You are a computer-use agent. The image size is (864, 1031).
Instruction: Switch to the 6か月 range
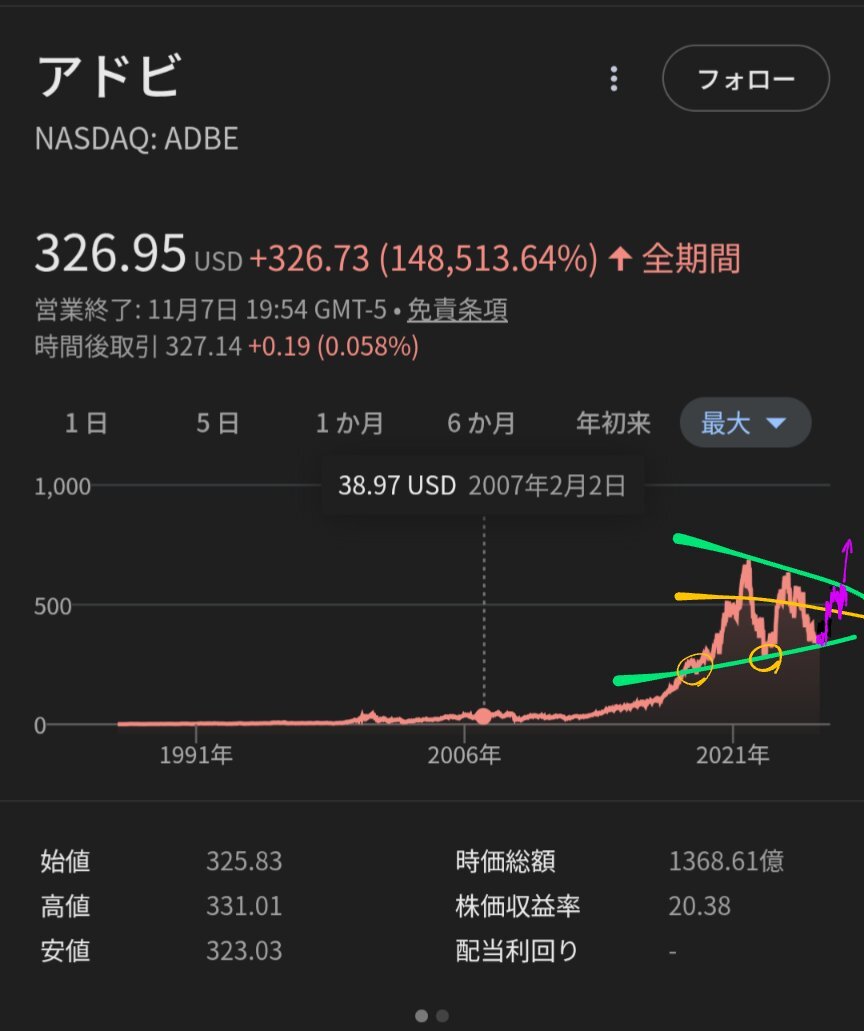point(481,423)
